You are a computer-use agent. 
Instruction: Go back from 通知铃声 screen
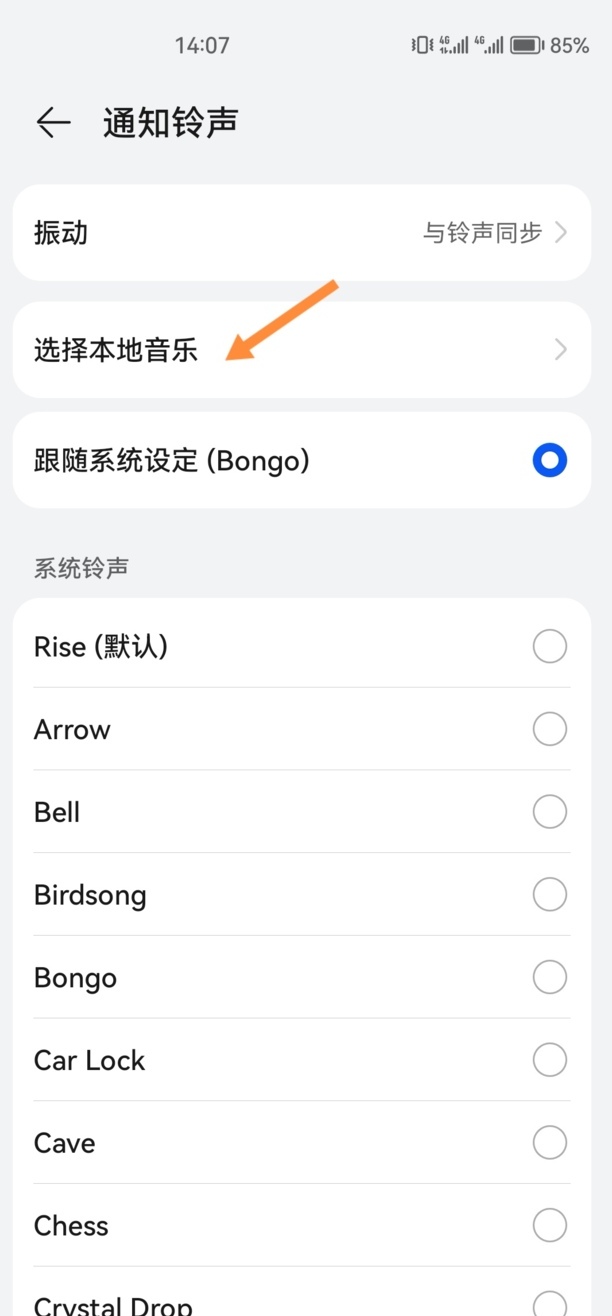pyautogui.click(x=53, y=123)
